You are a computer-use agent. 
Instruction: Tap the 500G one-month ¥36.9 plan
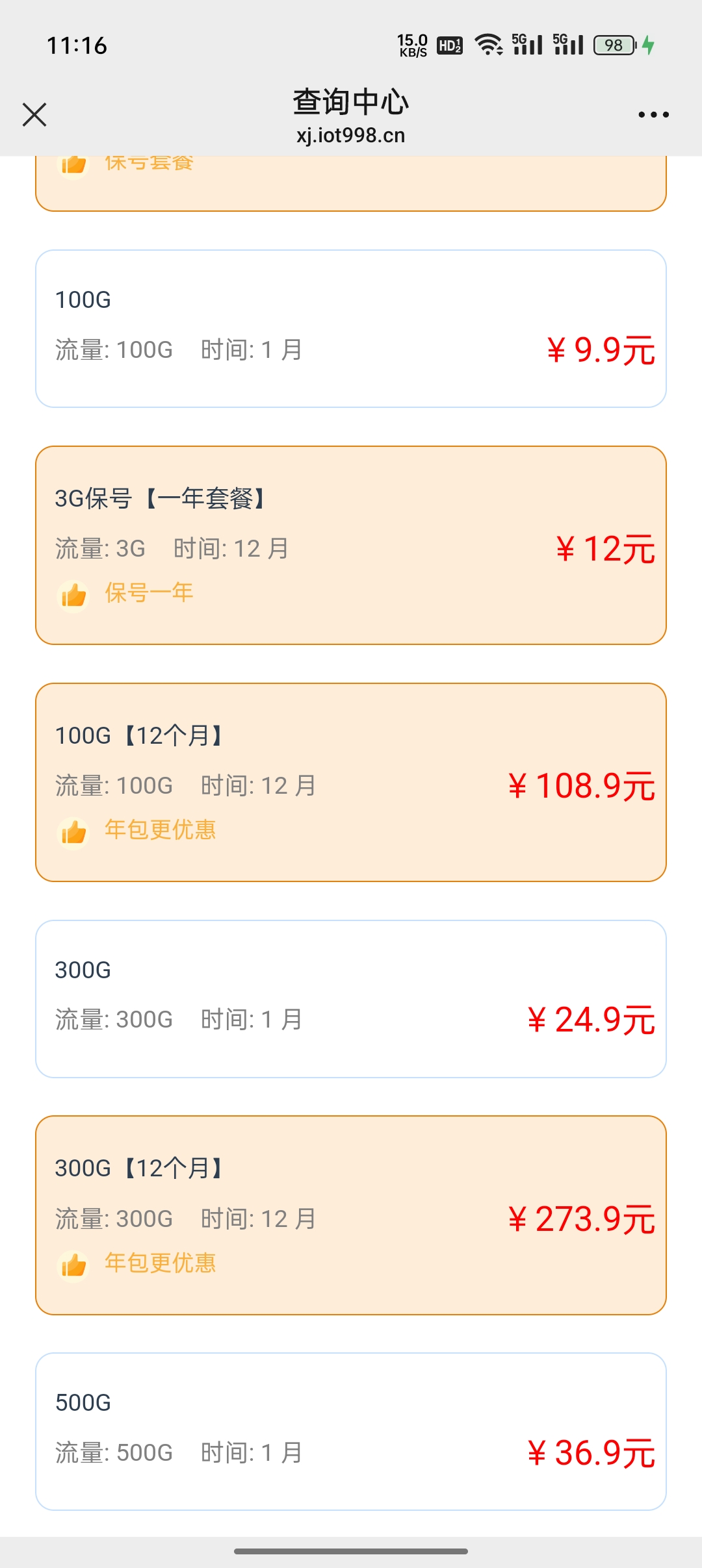click(x=351, y=1431)
